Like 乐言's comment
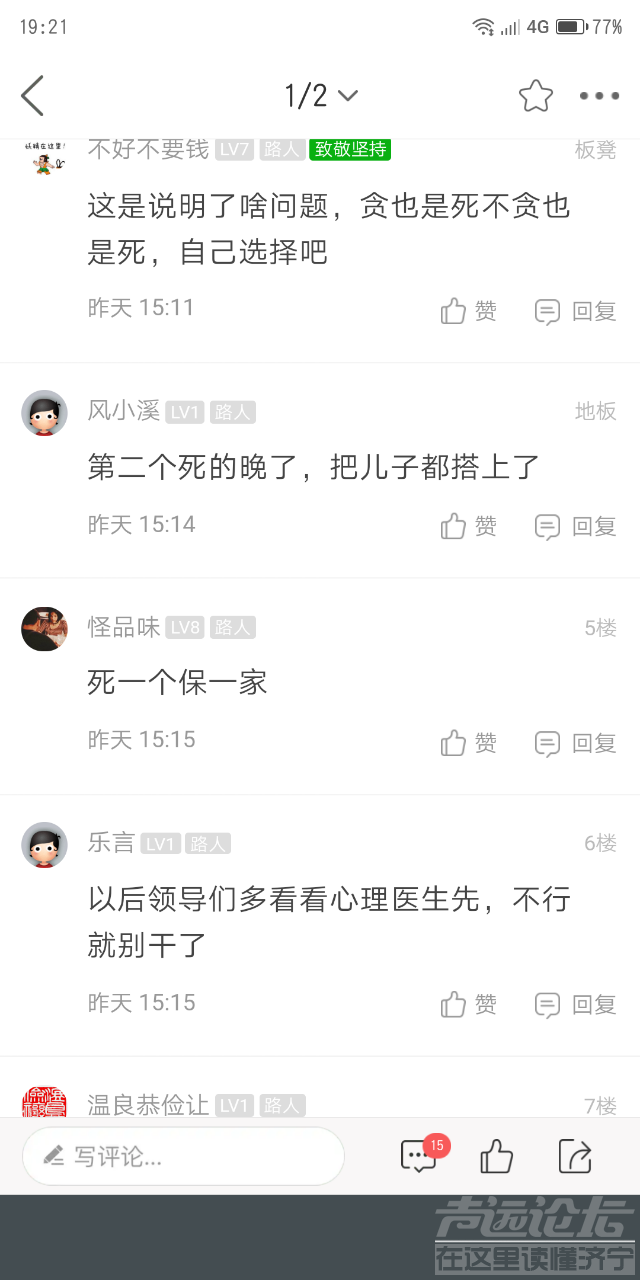 click(468, 1004)
